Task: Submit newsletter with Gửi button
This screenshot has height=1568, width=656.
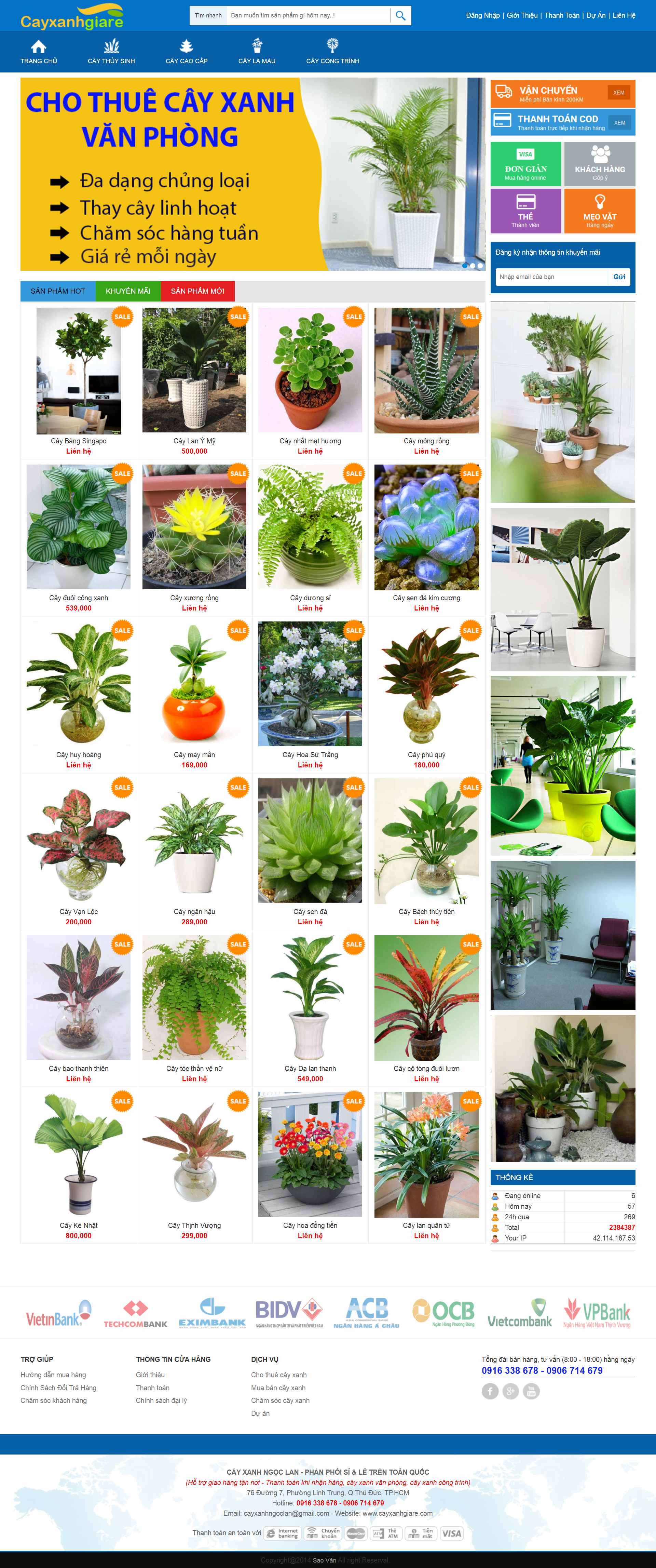Action: (x=618, y=277)
